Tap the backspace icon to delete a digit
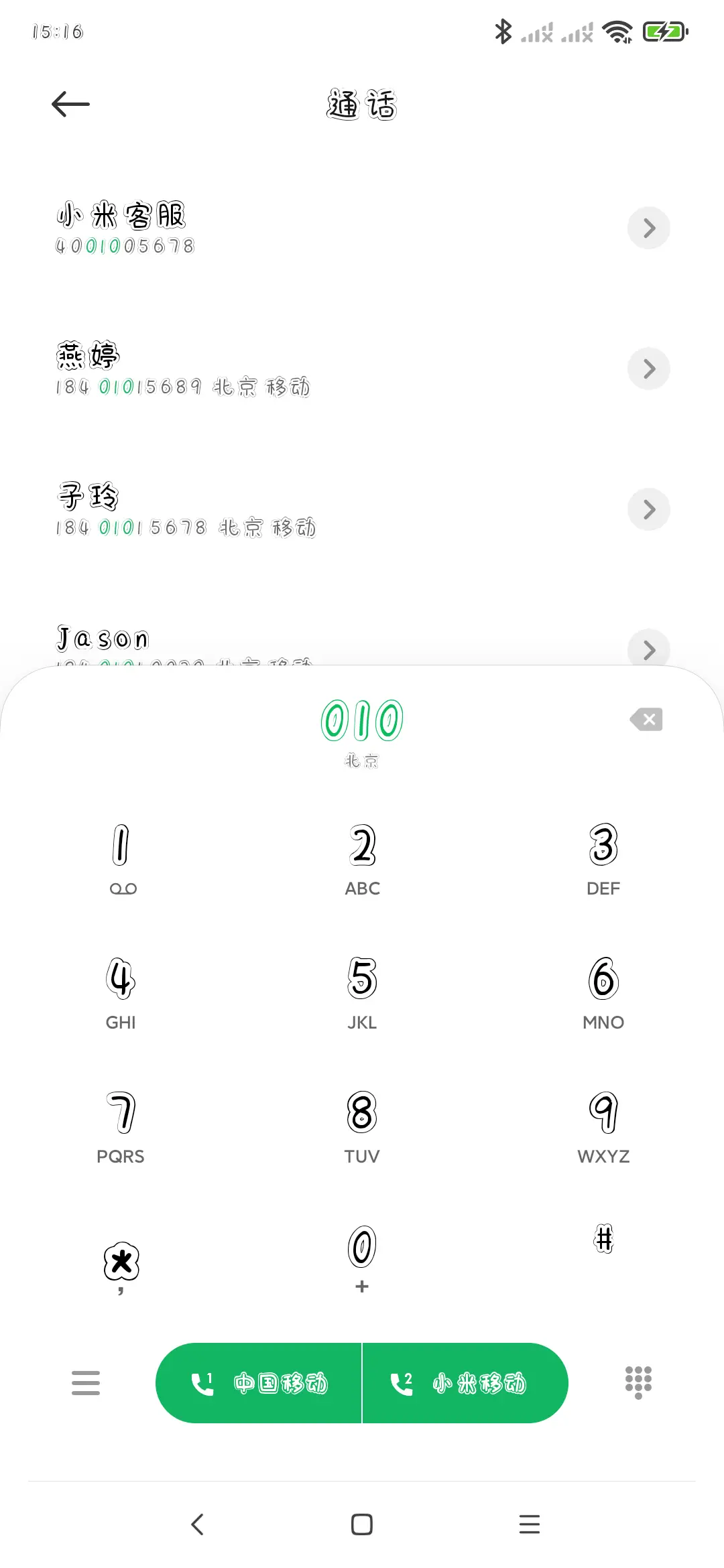 [646, 719]
